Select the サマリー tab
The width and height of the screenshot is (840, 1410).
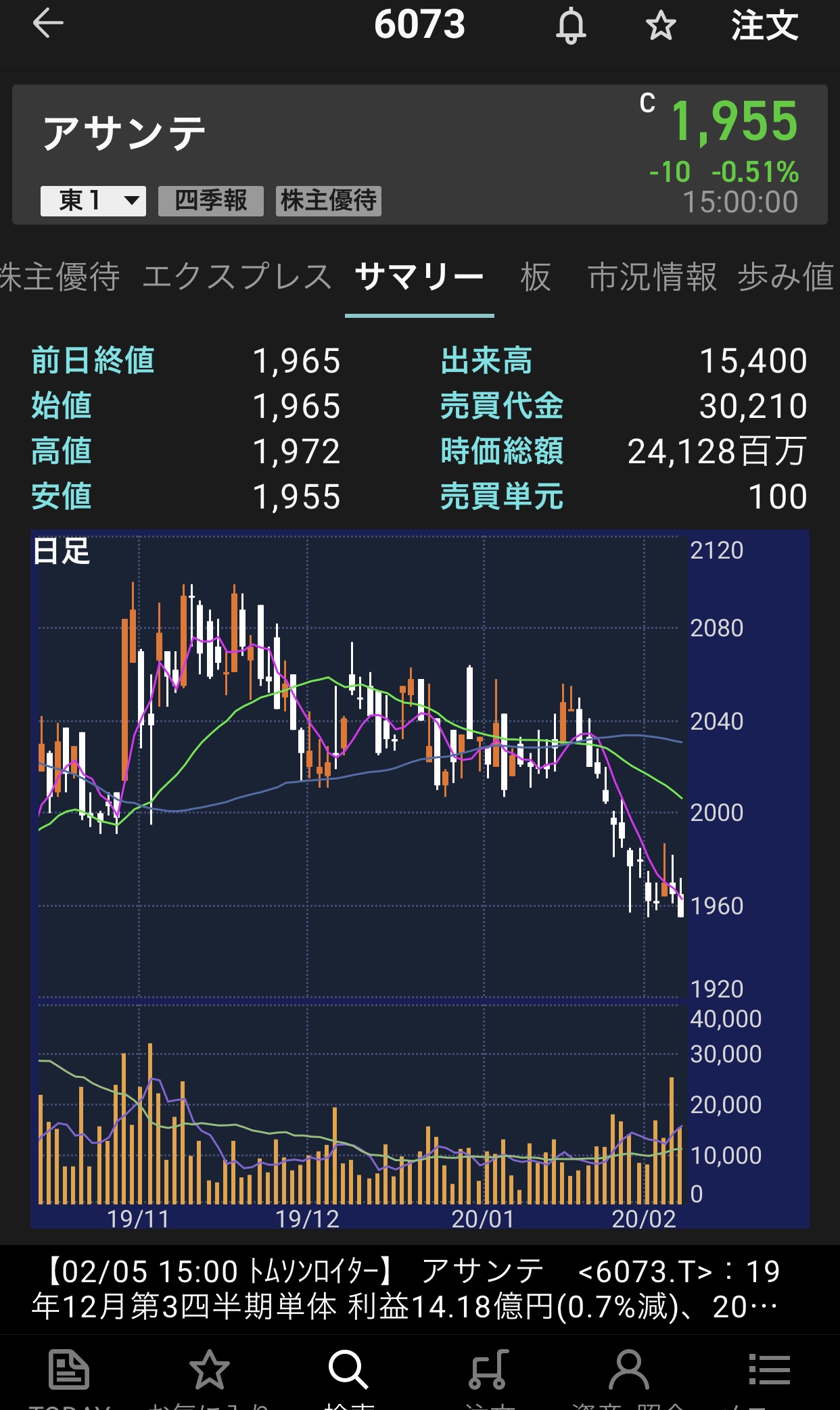click(419, 277)
